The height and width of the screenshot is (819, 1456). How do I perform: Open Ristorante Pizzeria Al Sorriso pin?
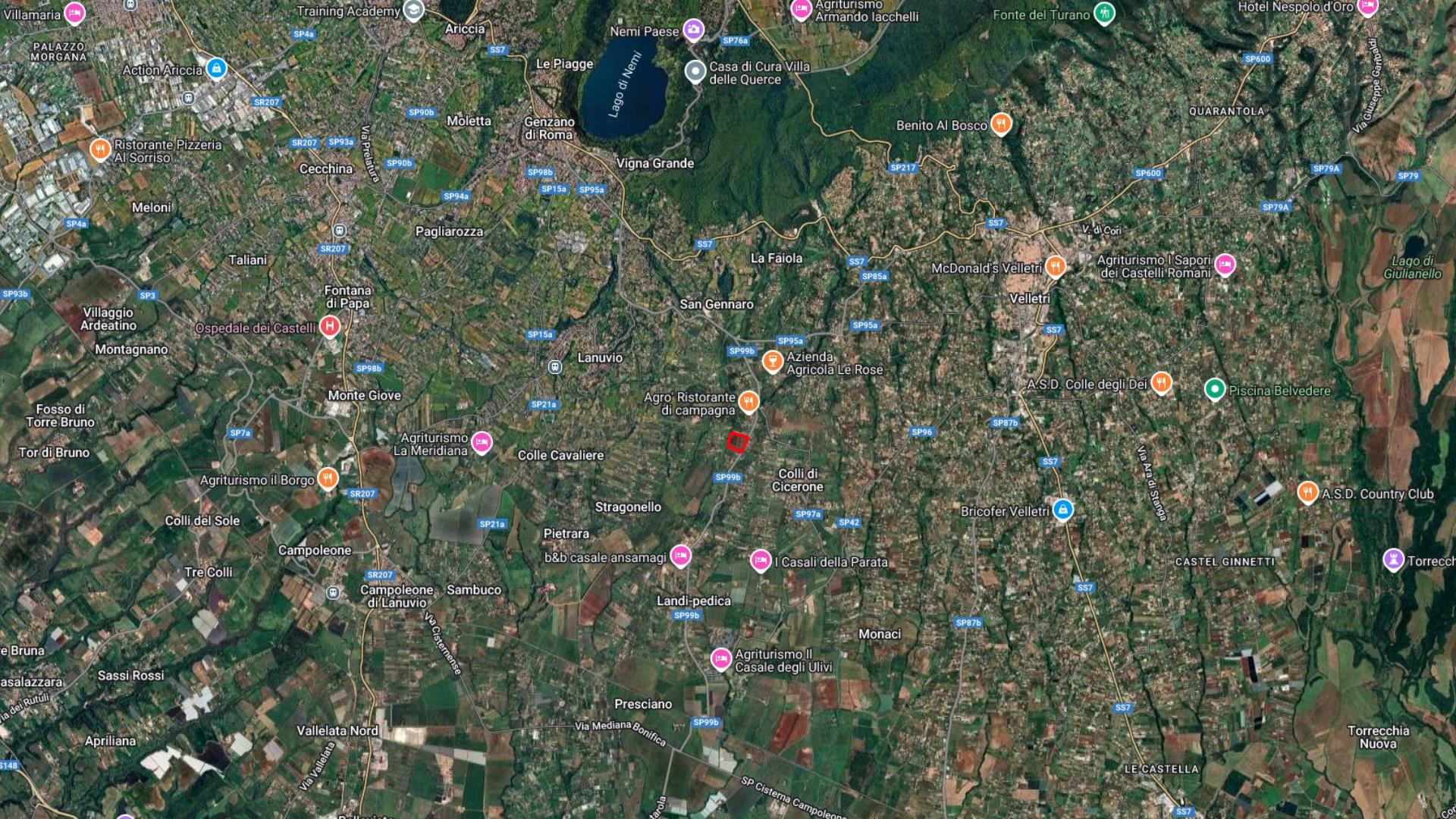coord(99,149)
